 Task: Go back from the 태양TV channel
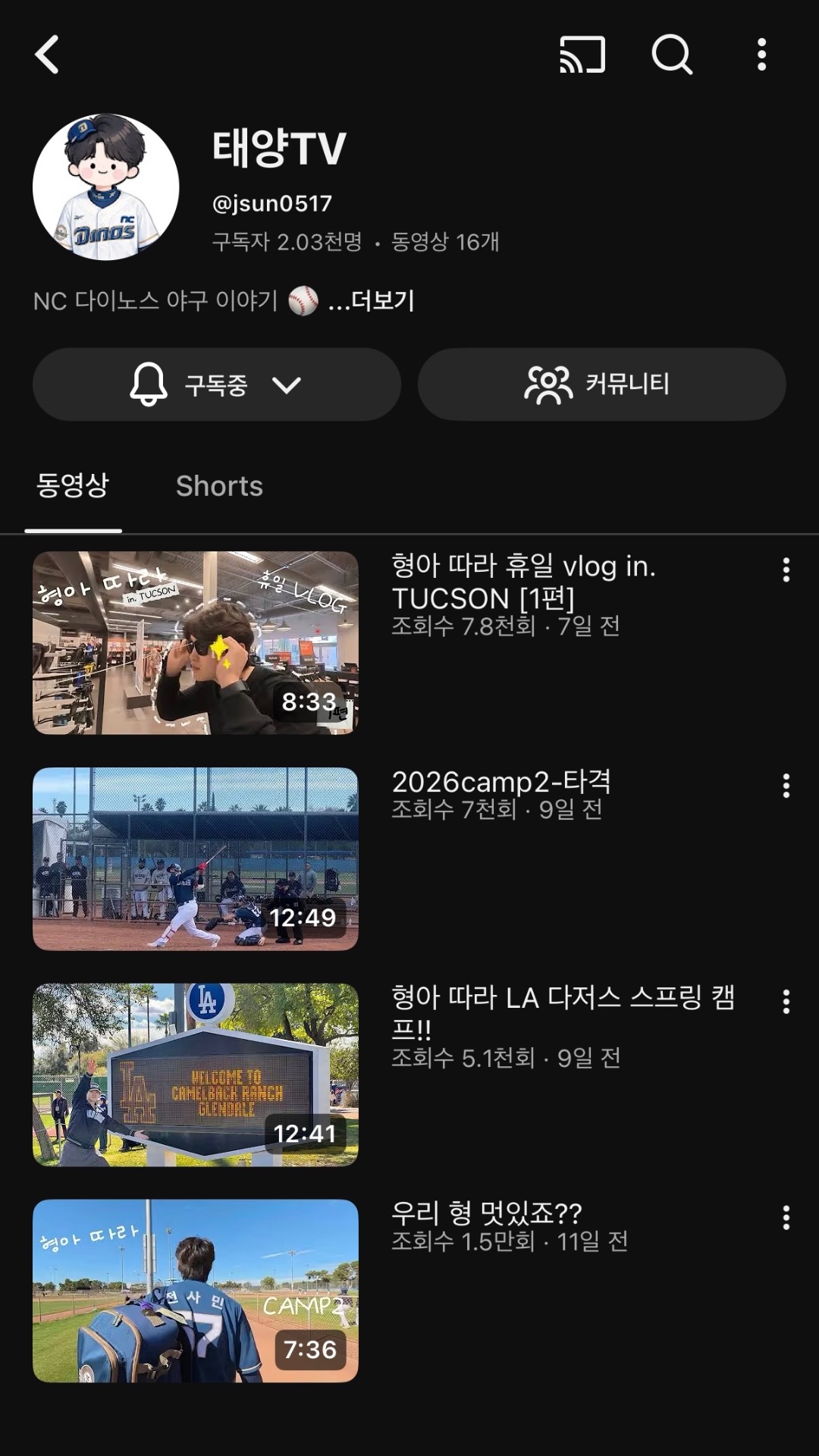(x=47, y=55)
